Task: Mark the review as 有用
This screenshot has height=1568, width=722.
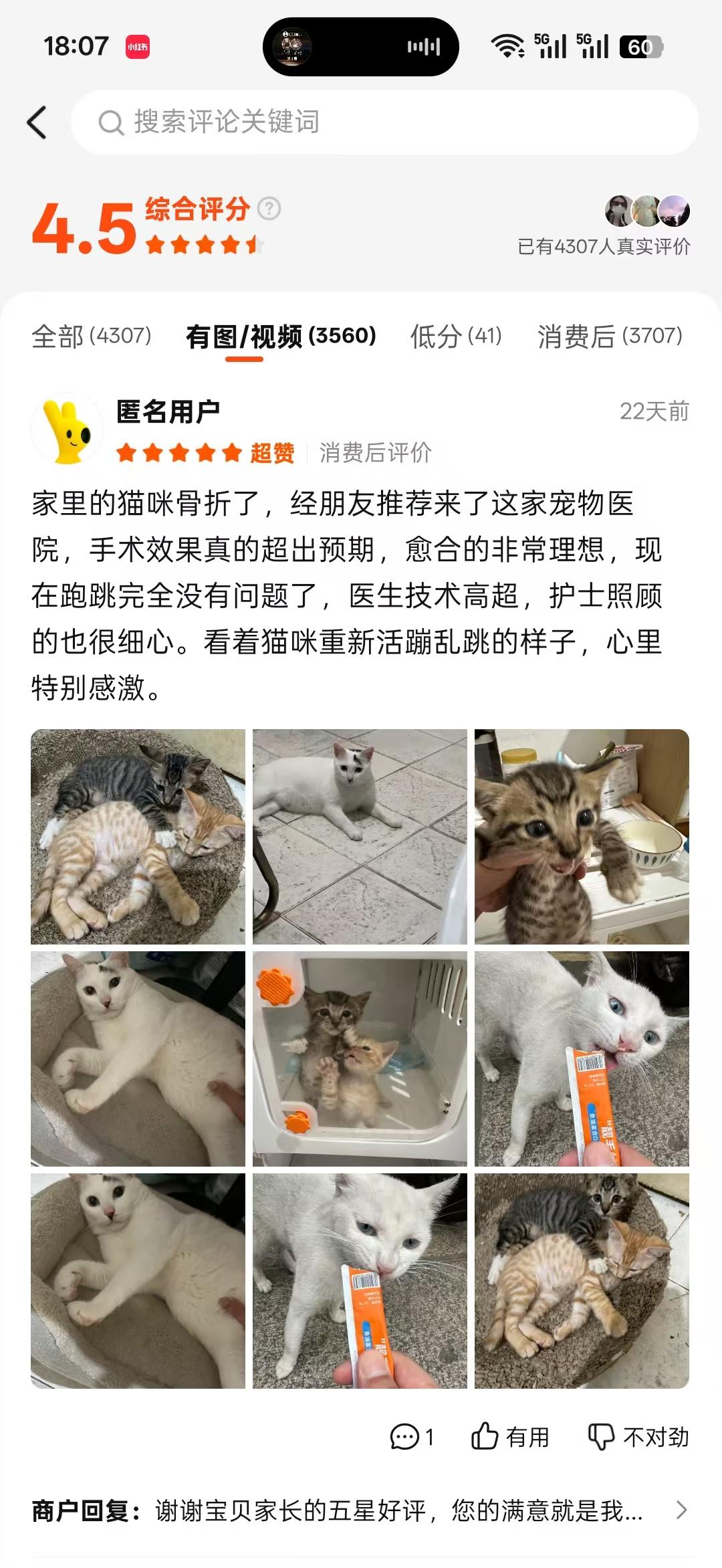Action: click(x=510, y=1436)
